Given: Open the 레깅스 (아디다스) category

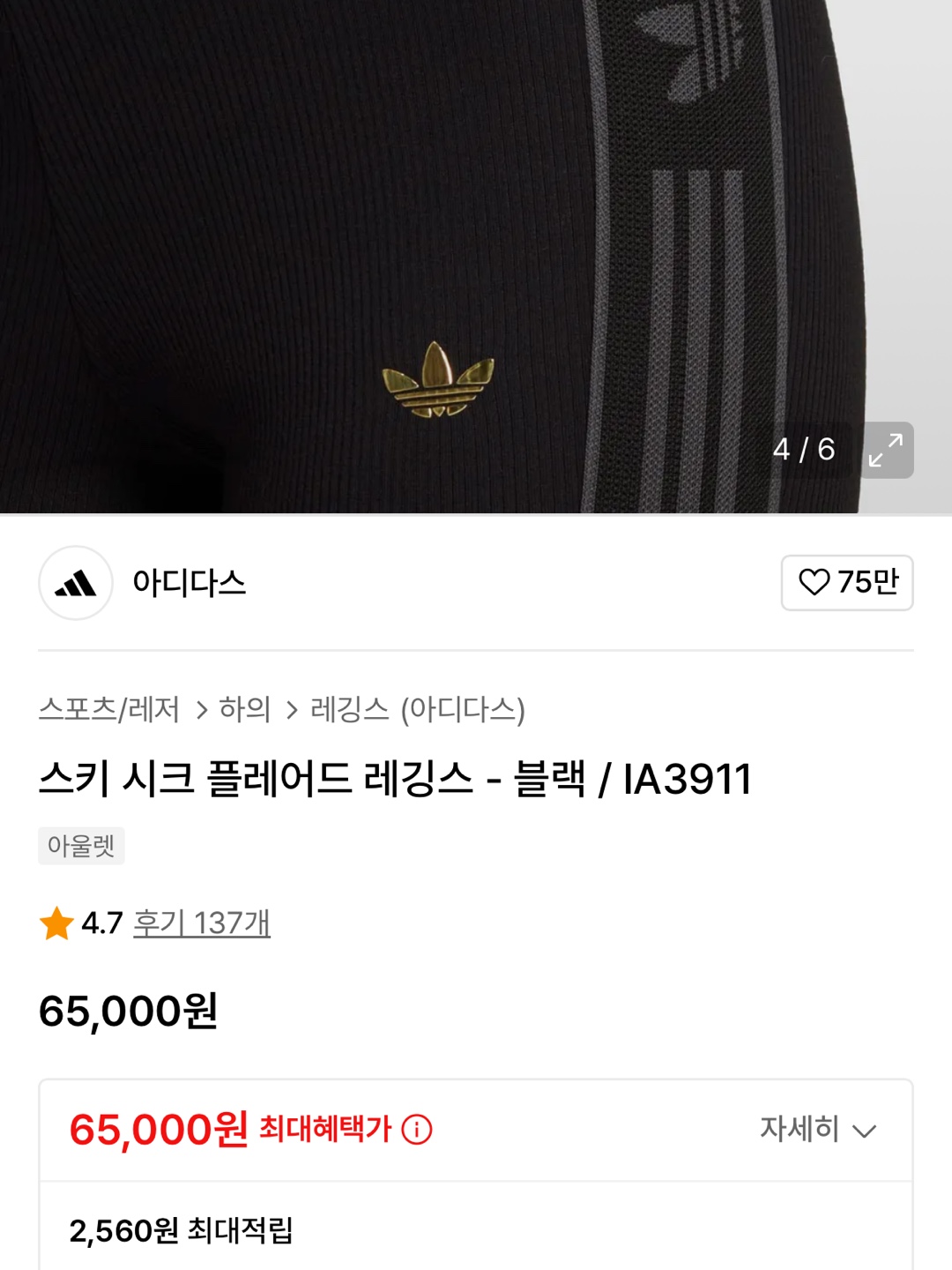Looking at the screenshot, I should tap(418, 709).
